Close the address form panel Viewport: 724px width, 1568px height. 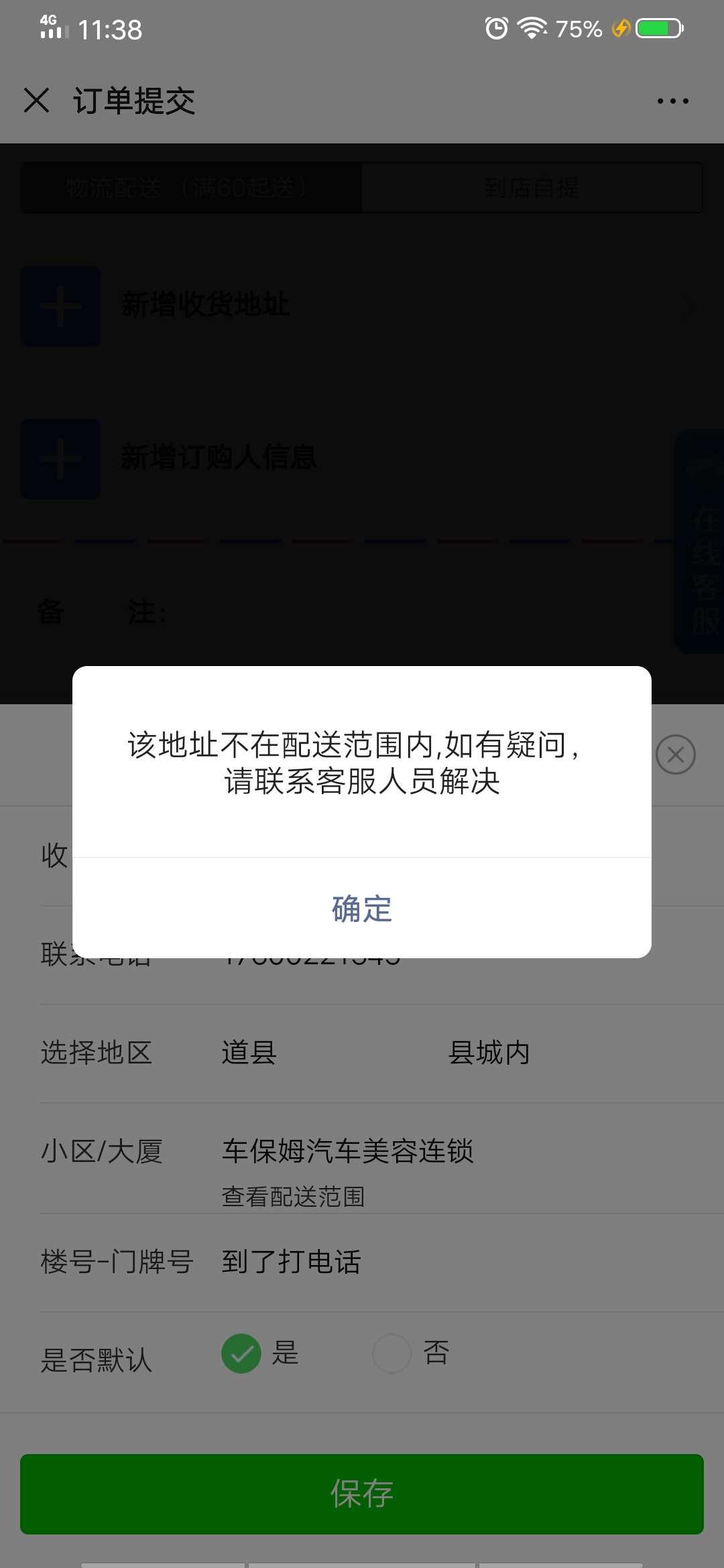pos(676,755)
